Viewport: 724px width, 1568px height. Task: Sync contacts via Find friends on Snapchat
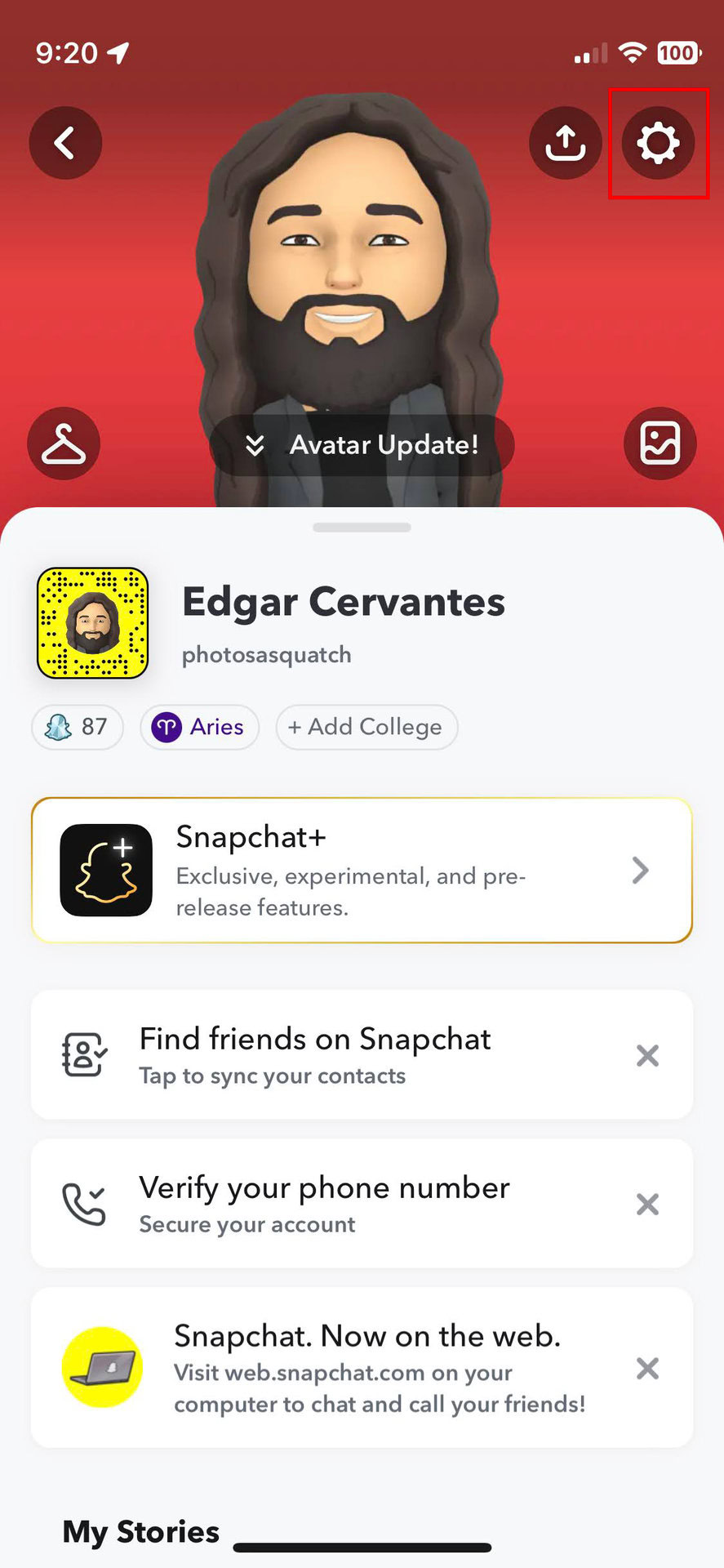tap(314, 1055)
